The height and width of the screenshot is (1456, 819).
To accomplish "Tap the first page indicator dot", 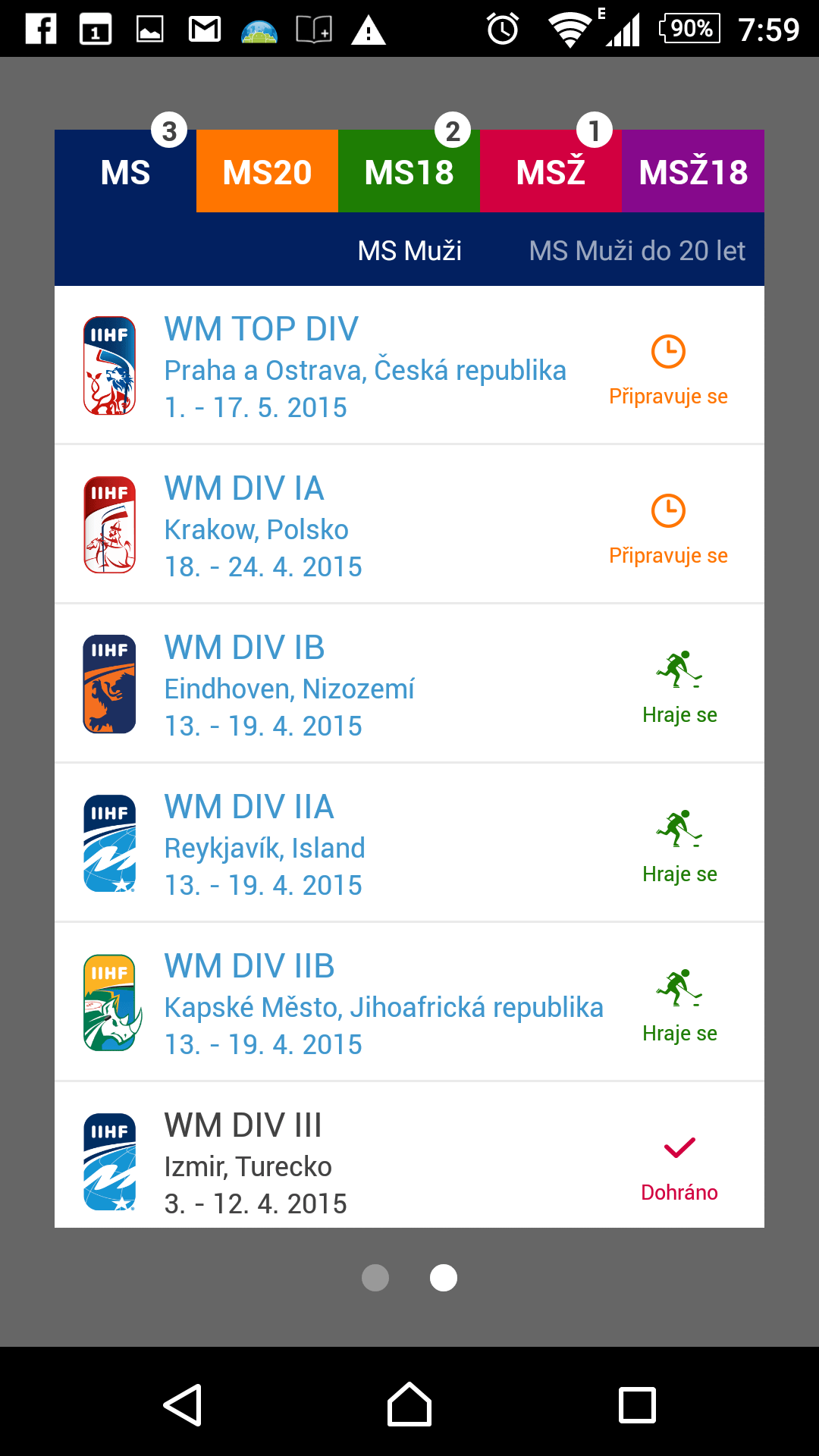I will (375, 1278).
